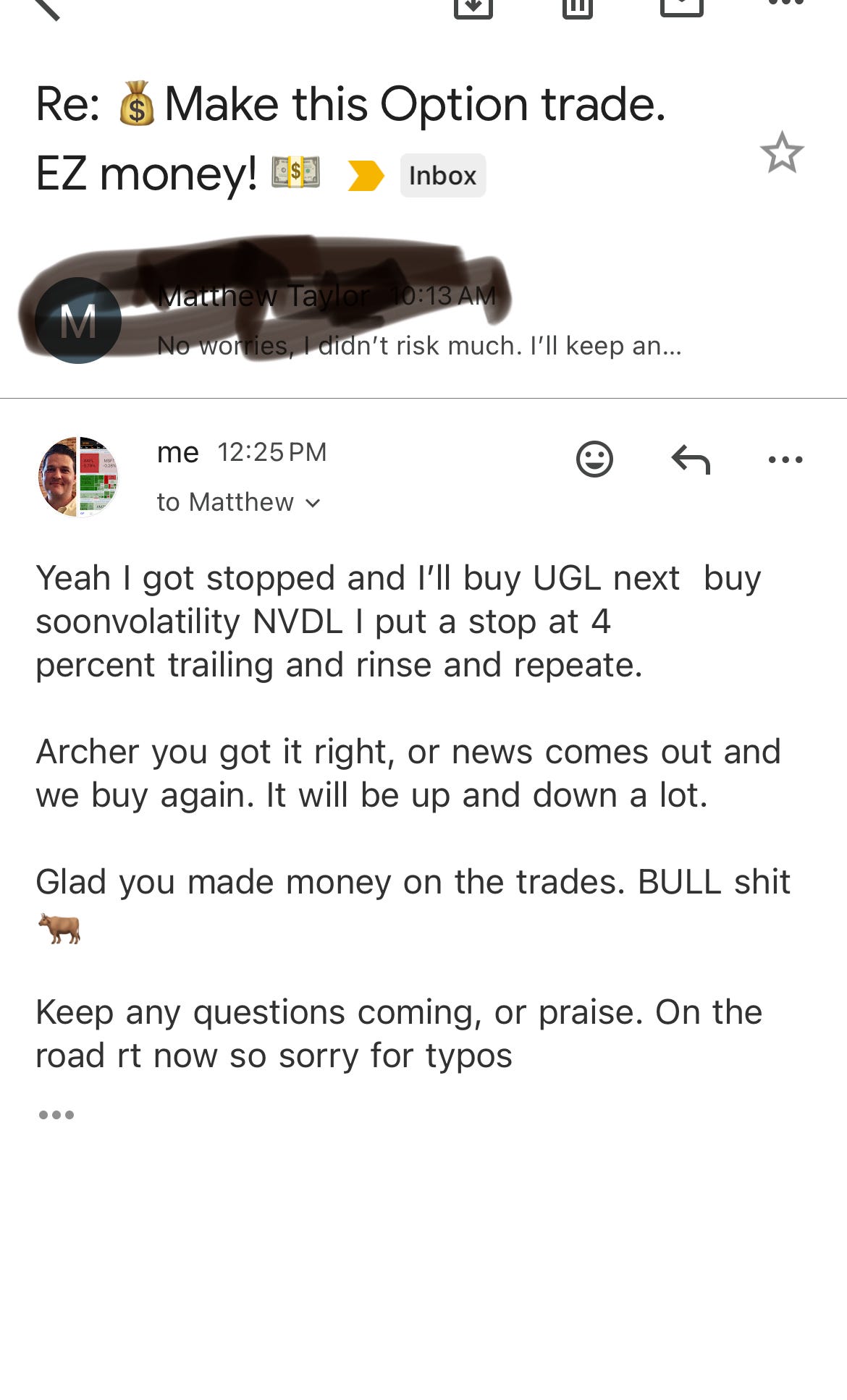Add an emoji reaction to the message
Screen dimensions: 847x1400
(x=594, y=459)
